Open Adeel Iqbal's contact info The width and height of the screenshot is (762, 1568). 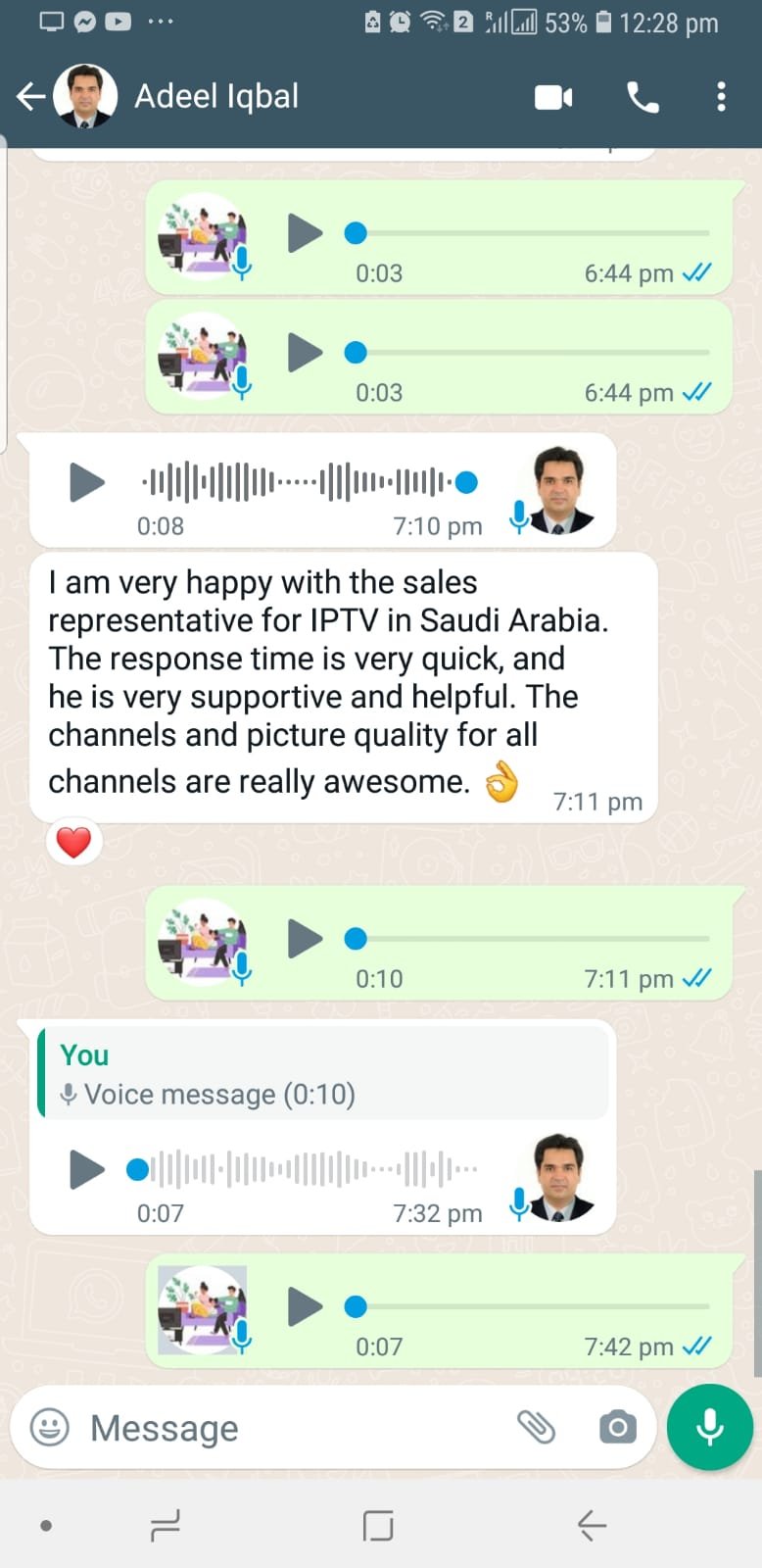pos(215,96)
